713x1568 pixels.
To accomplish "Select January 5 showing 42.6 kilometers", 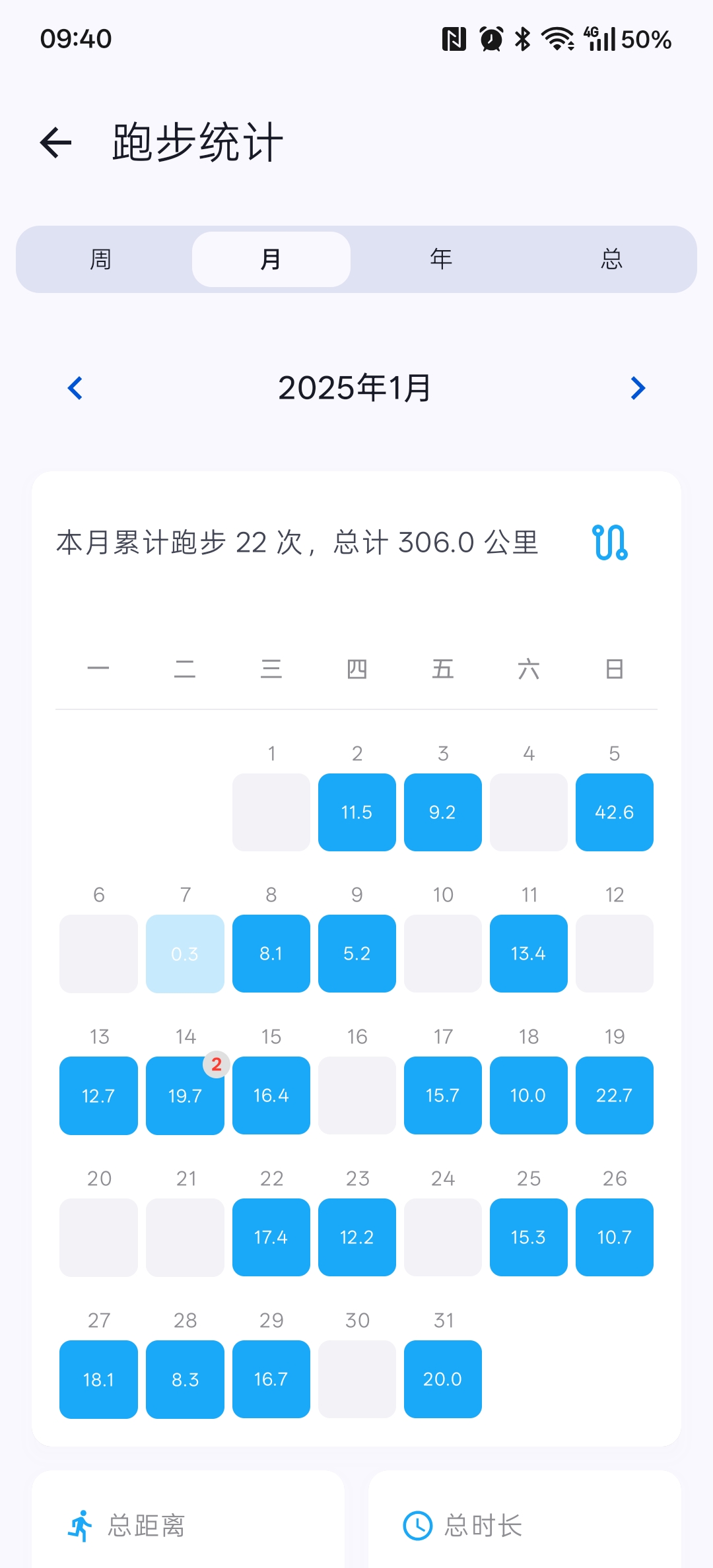I will point(614,812).
